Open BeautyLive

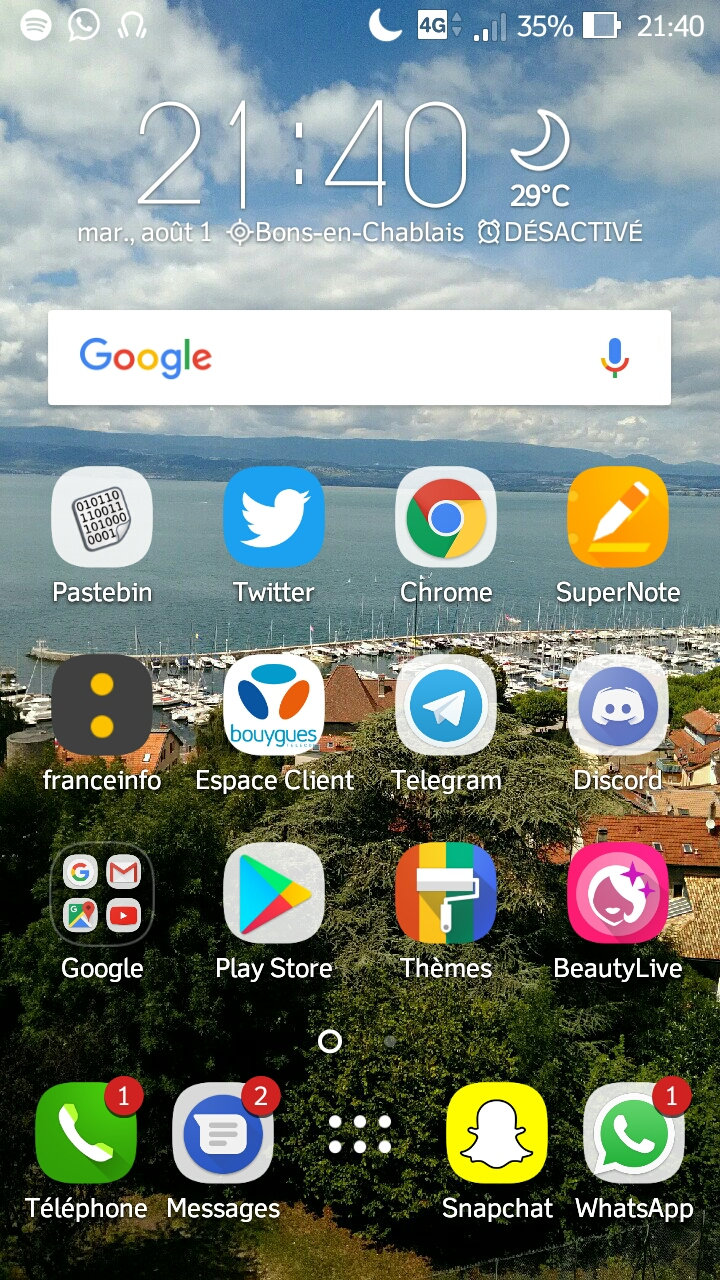point(618,894)
